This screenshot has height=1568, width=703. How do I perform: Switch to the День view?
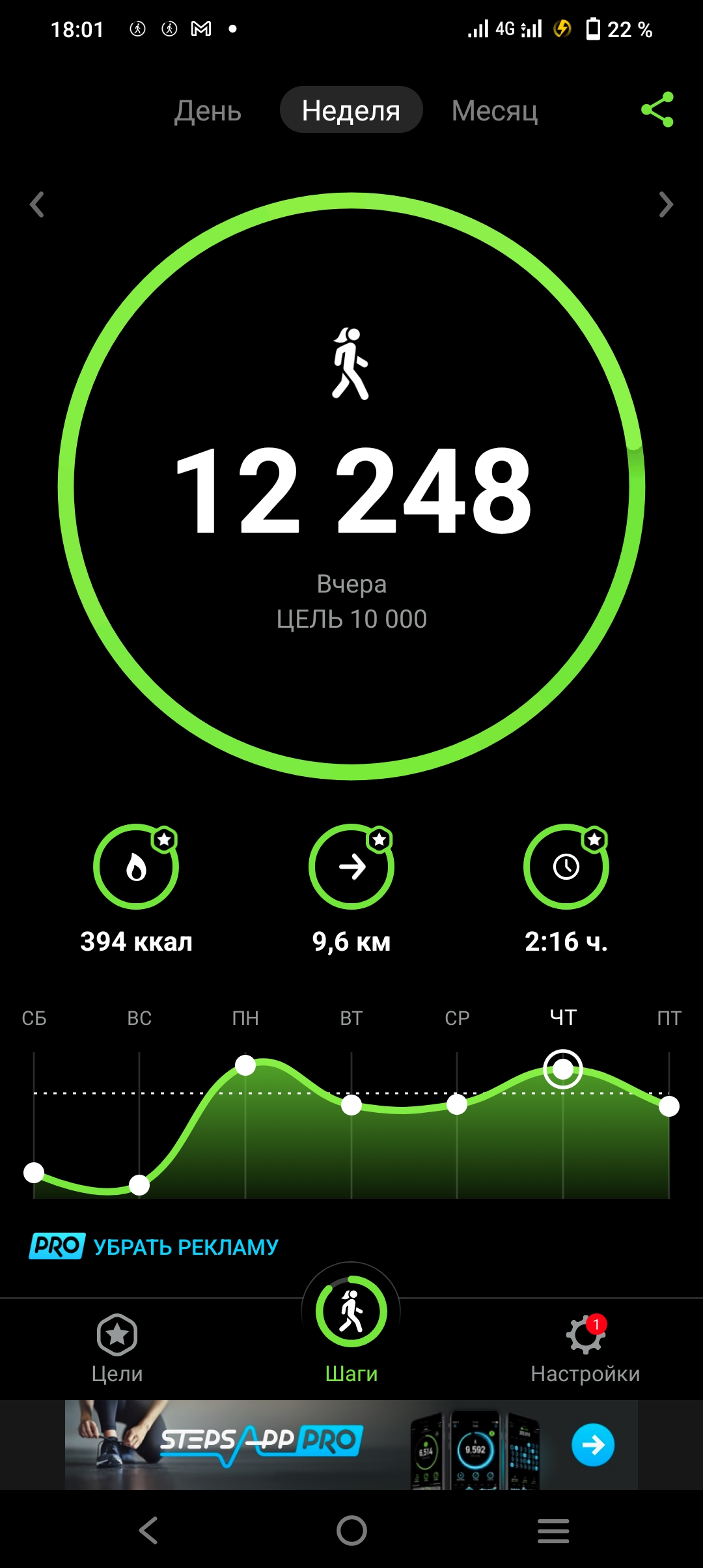pos(208,111)
